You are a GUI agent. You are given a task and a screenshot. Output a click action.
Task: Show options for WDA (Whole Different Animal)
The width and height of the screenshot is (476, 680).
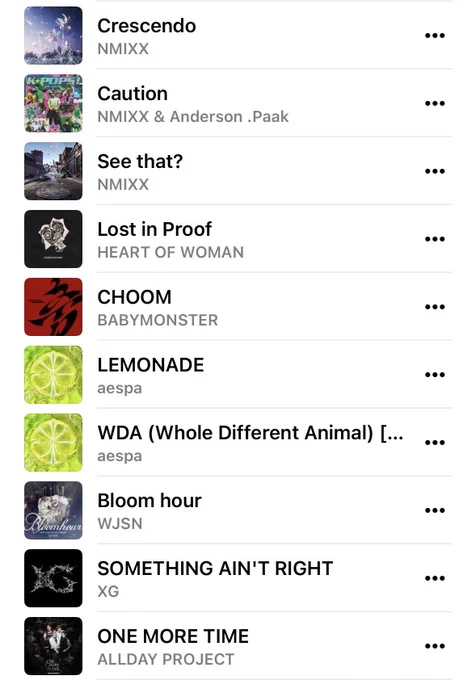pyautogui.click(x=435, y=442)
